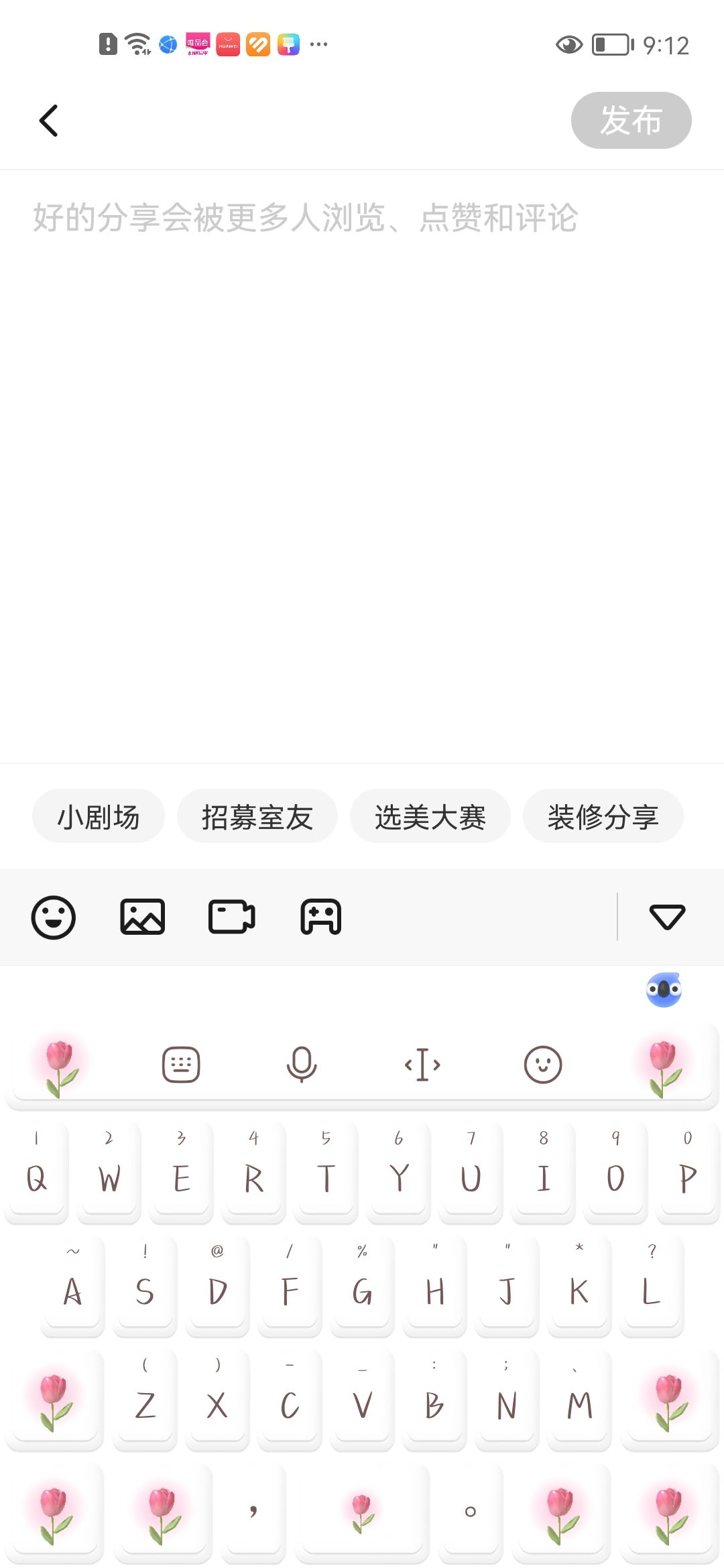Open keyboard layout switcher icon
The image size is (724, 1568).
181,1064
